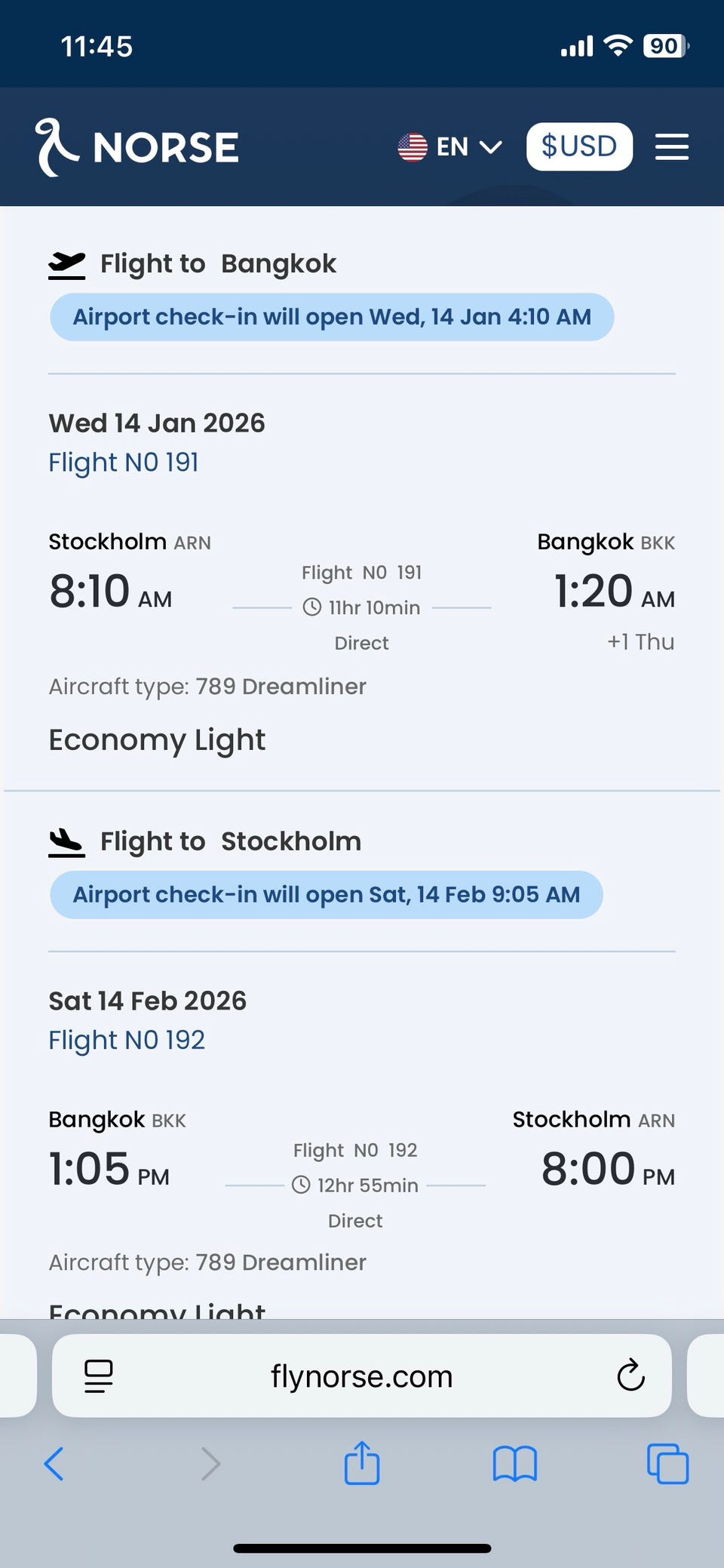Open Flight N0 191 details link
This screenshot has height=1568, width=724.
click(124, 462)
